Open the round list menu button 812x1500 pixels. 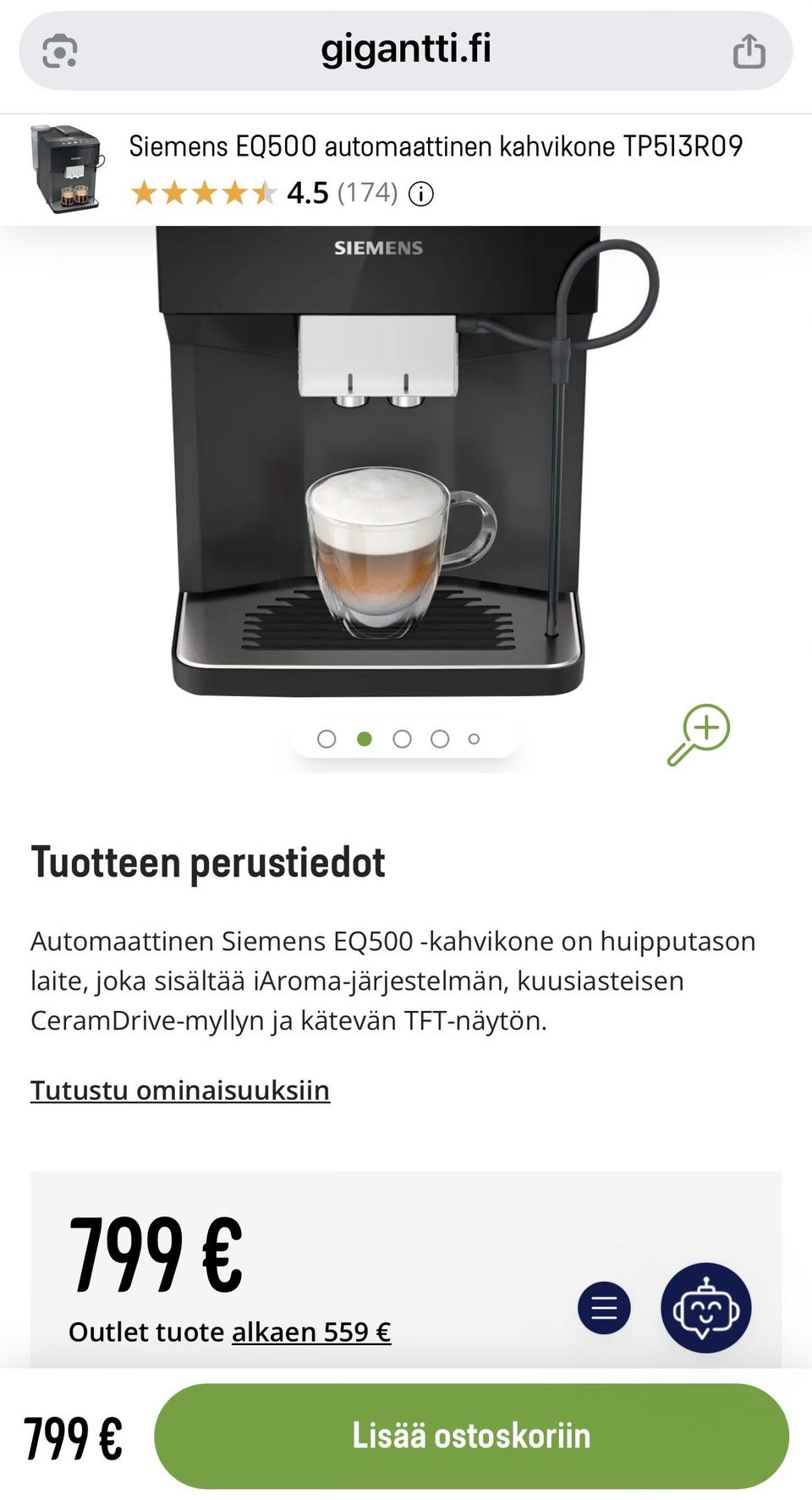pyautogui.click(x=604, y=1308)
